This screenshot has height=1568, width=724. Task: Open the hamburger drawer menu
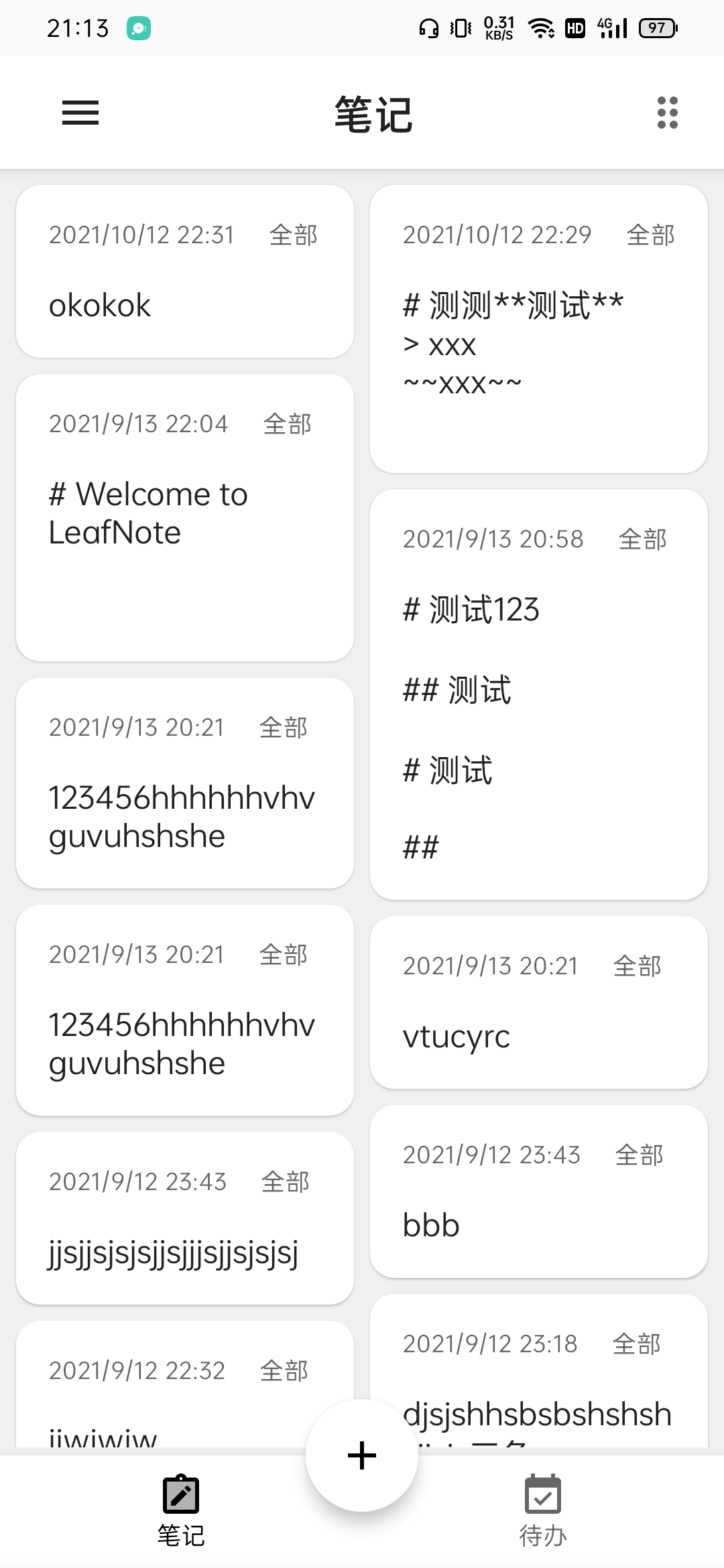point(80,113)
